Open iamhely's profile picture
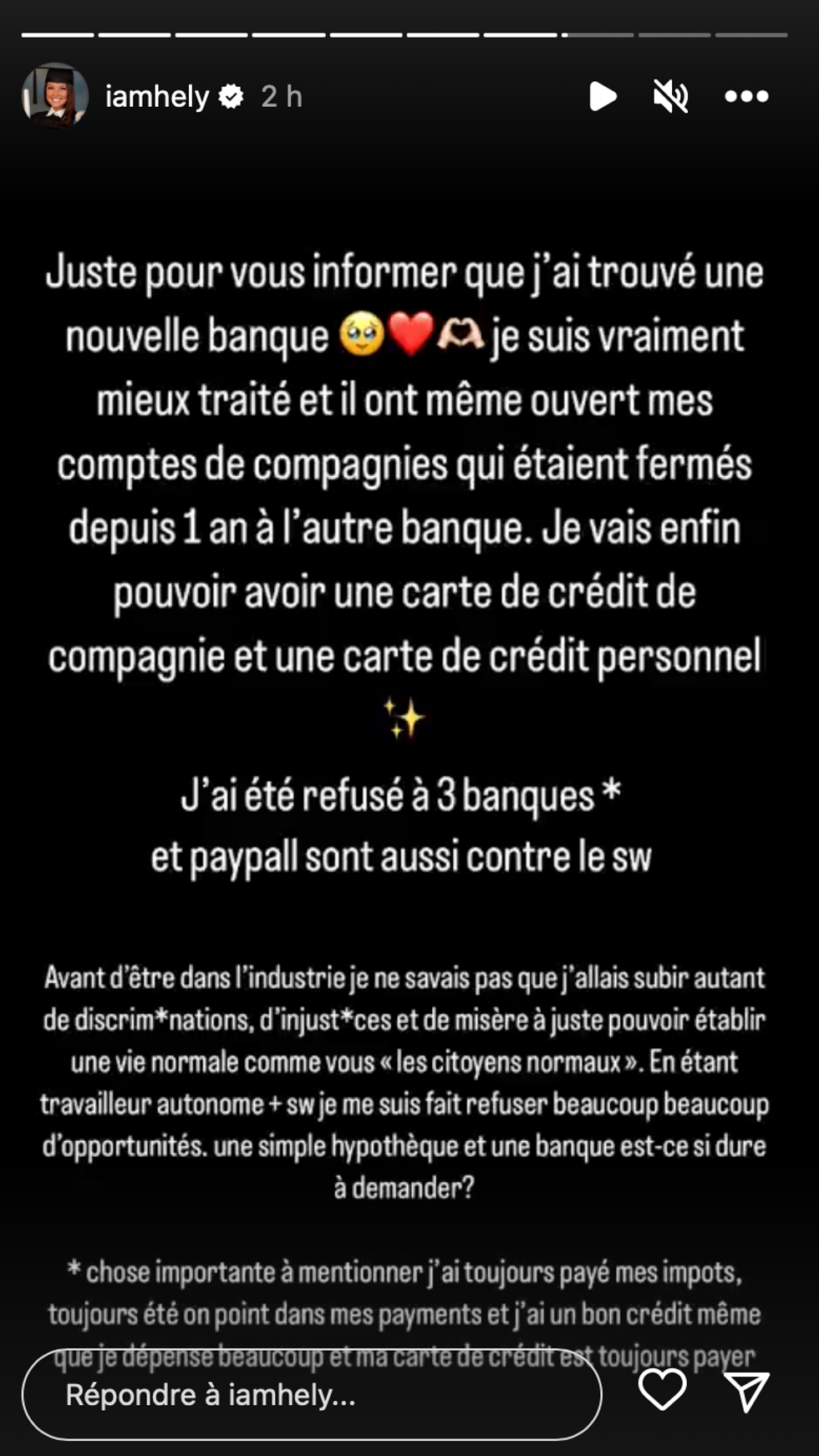This screenshot has height=1456, width=819. tap(53, 94)
